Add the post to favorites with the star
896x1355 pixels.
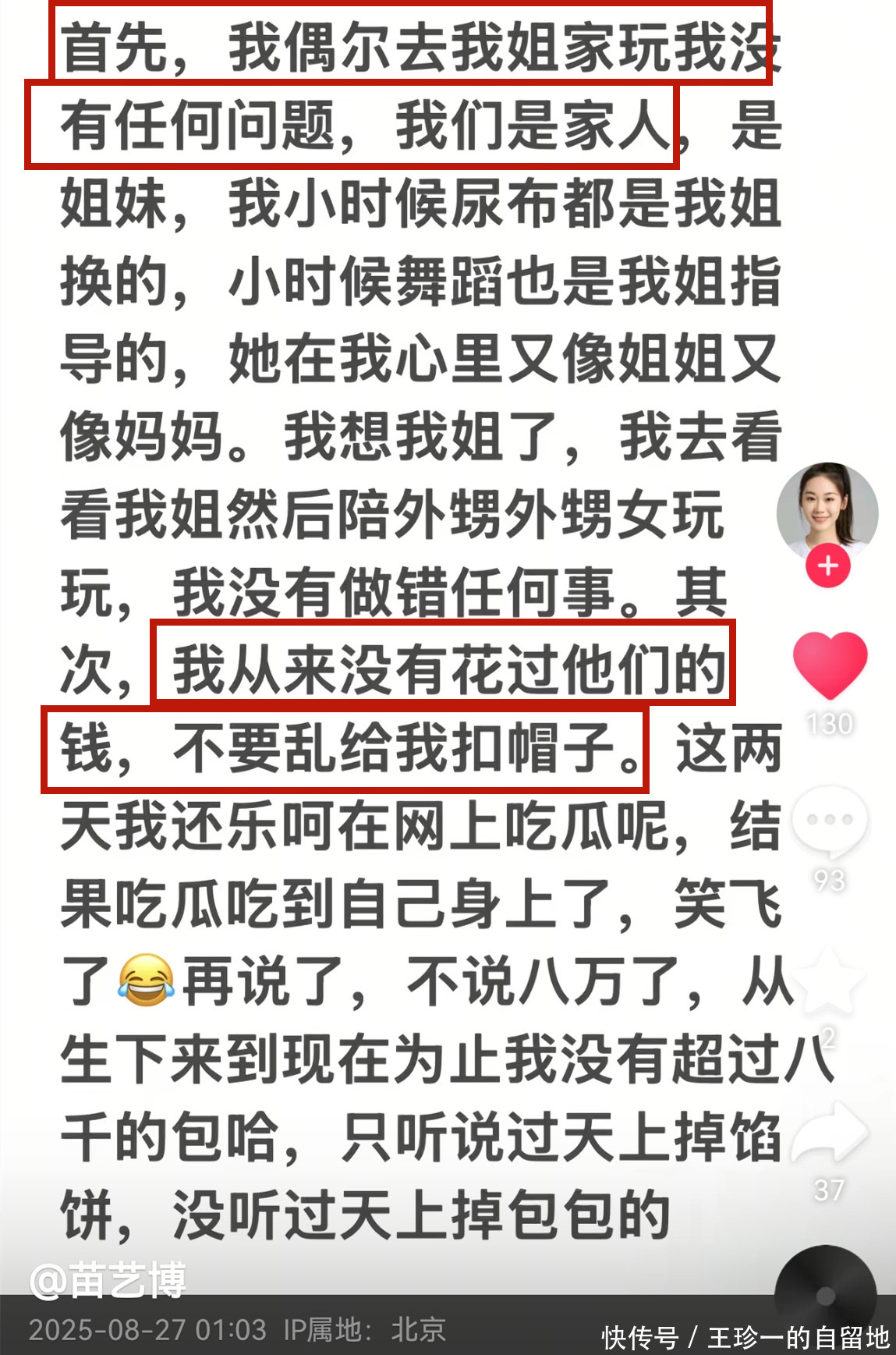(828, 979)
